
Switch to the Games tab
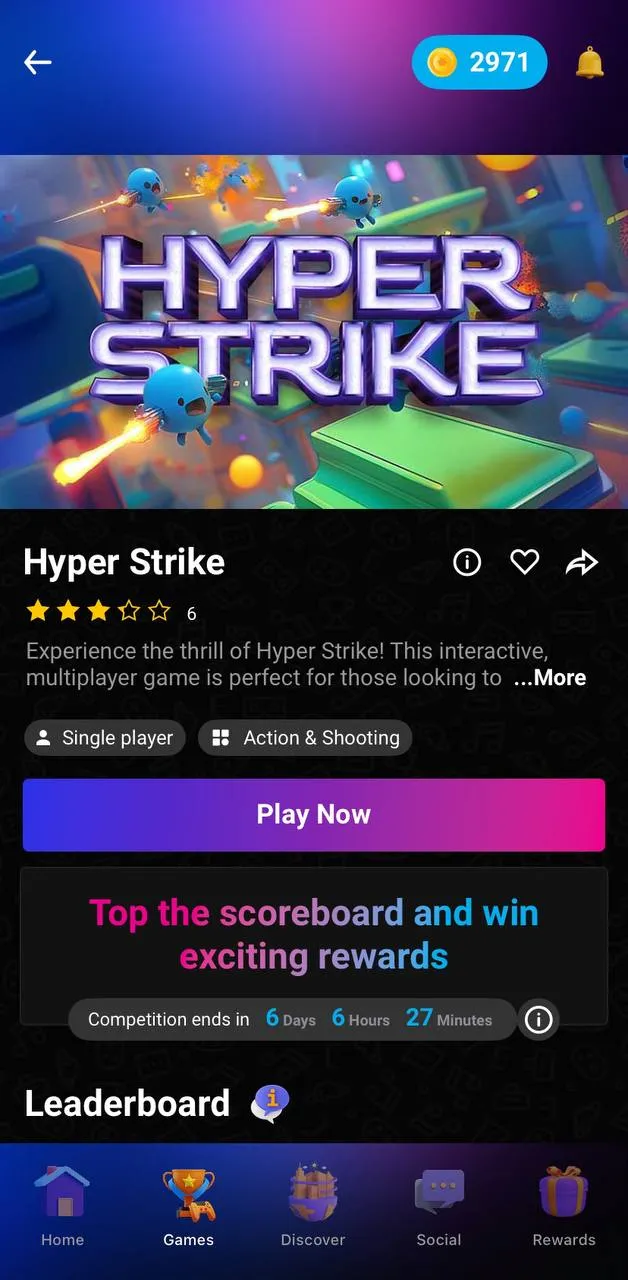coord(188,1208)
